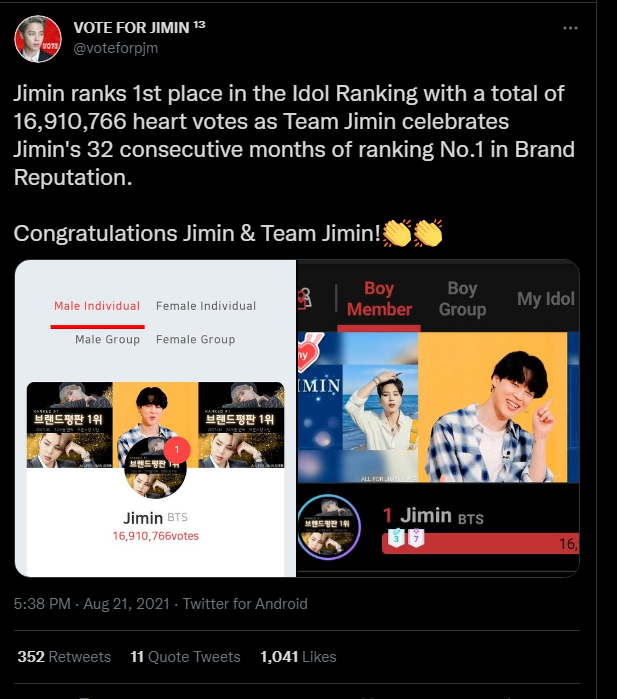View the 11 Quote Tweets
This screenshot has width=617, height=699.
click(x=185, y=657)
